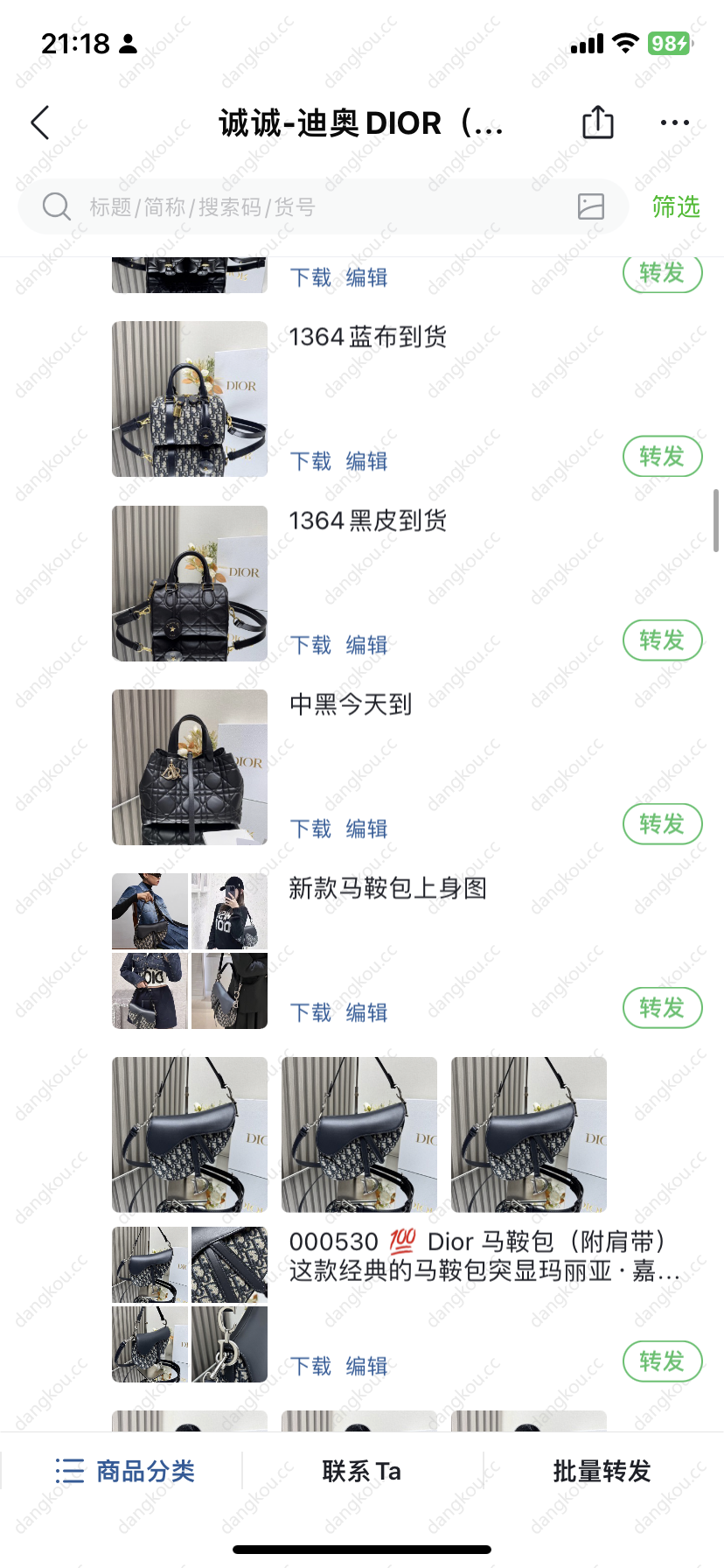The height and width of the screenshot is (1568, 724).
Task: Go back using the top-left arrow
Action: tap(40, 123)
